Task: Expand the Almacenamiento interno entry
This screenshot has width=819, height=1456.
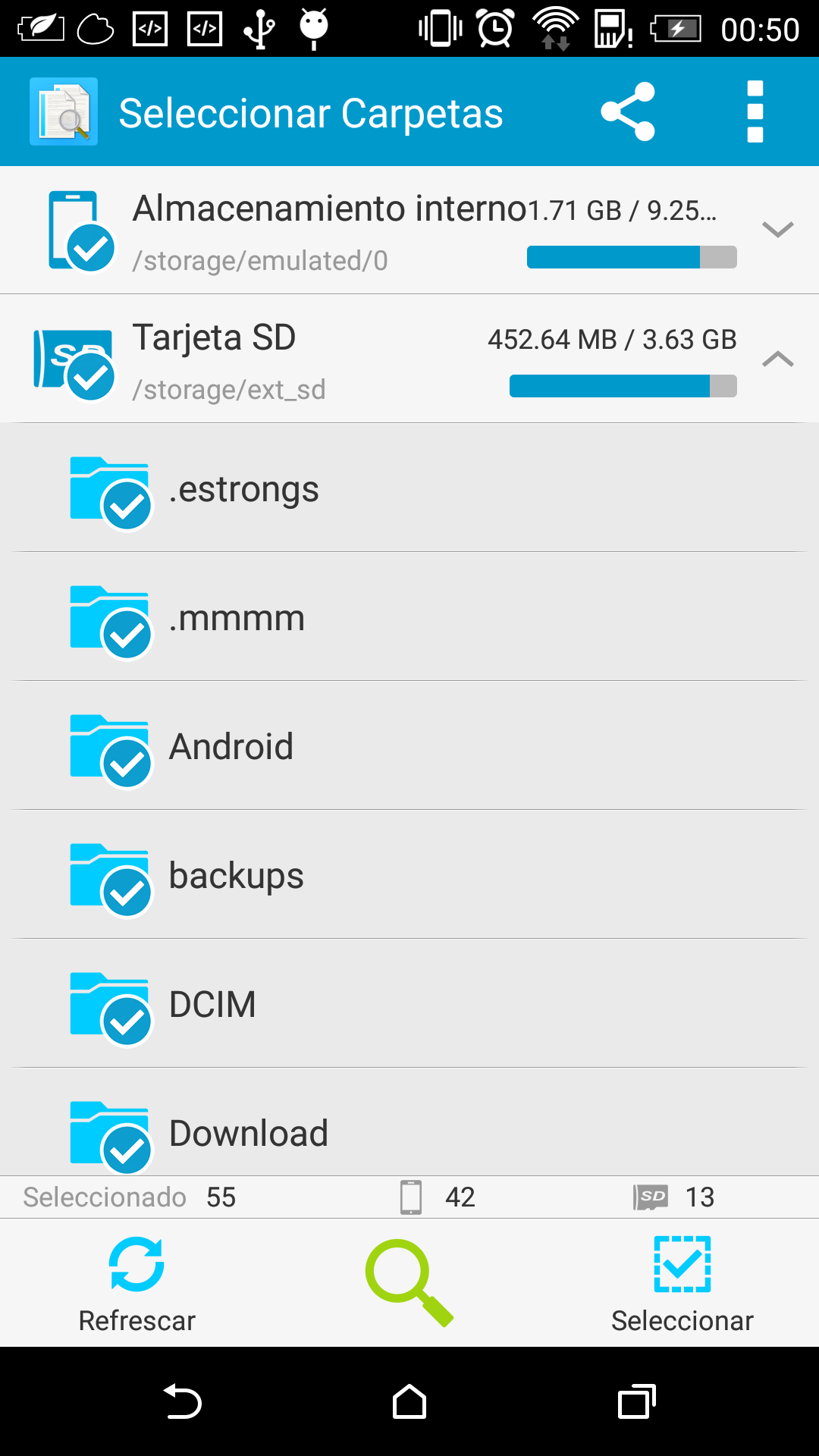Action: [x=778, y=230]
